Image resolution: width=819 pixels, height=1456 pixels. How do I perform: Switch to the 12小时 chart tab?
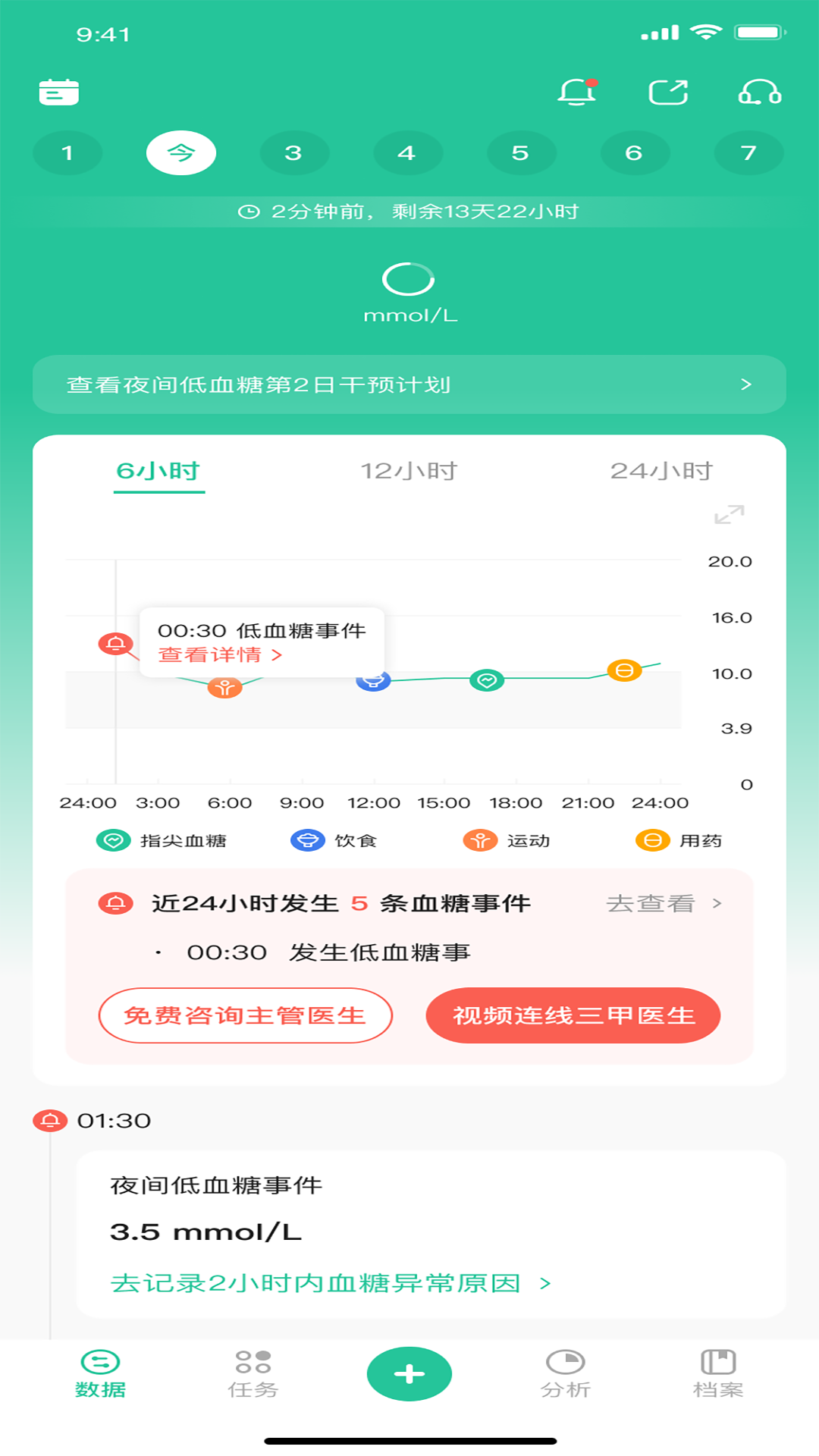tap(409, 471)
